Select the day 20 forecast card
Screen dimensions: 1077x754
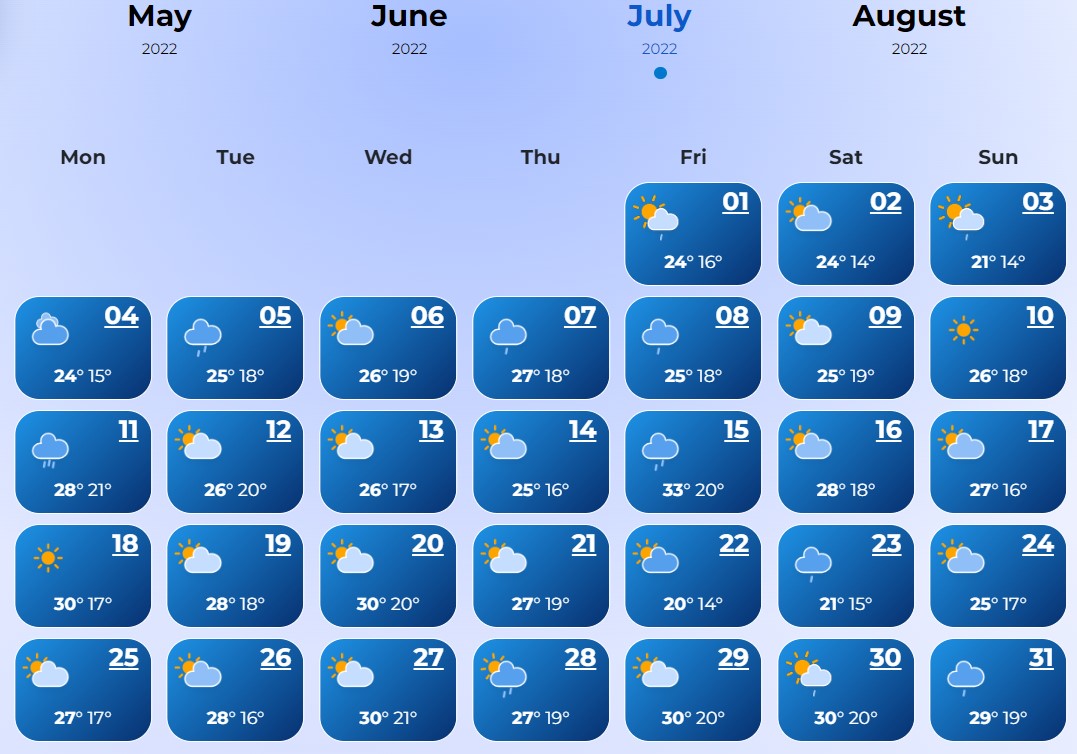point(388,576)
